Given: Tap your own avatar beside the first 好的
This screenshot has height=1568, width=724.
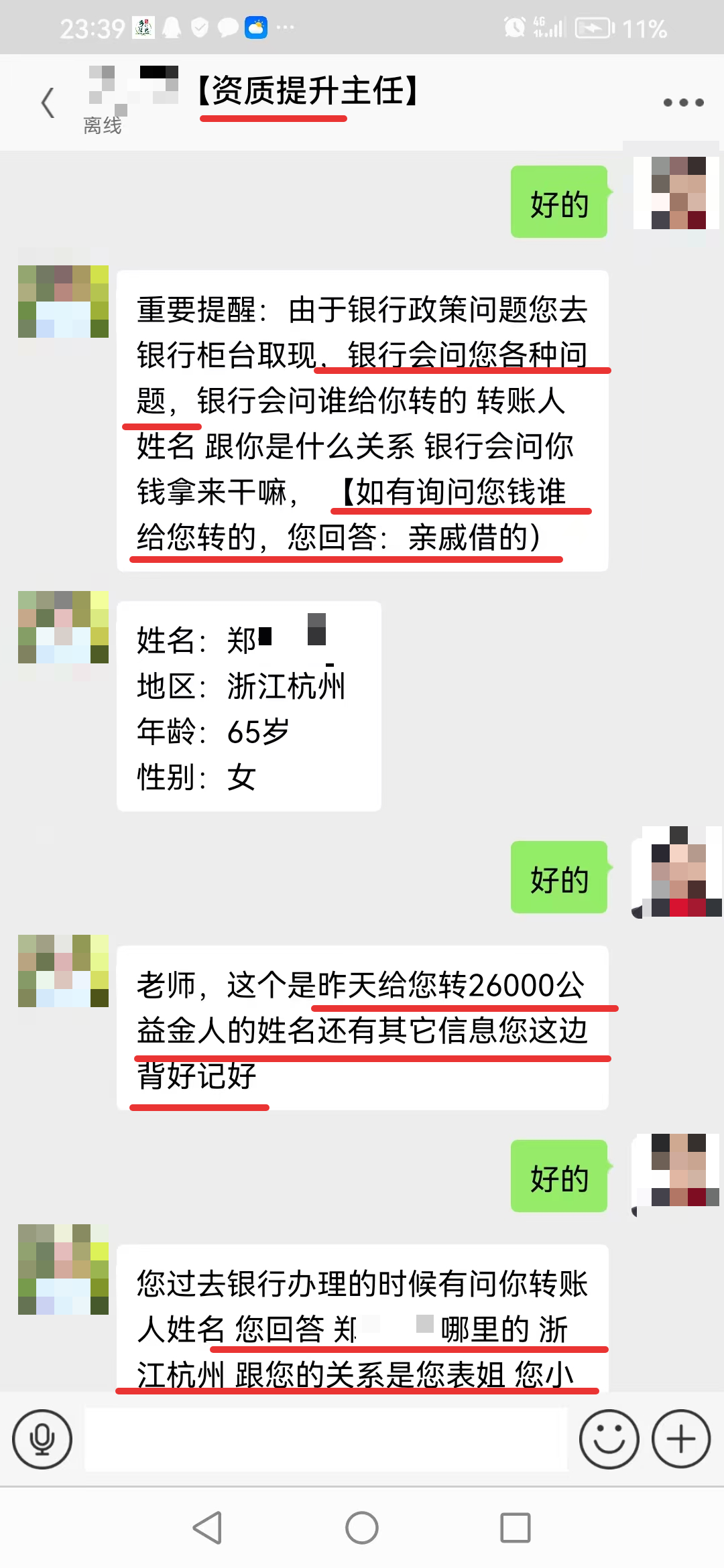Looking at the screenshot, I should pyautogui.click(x=677, y=194).
